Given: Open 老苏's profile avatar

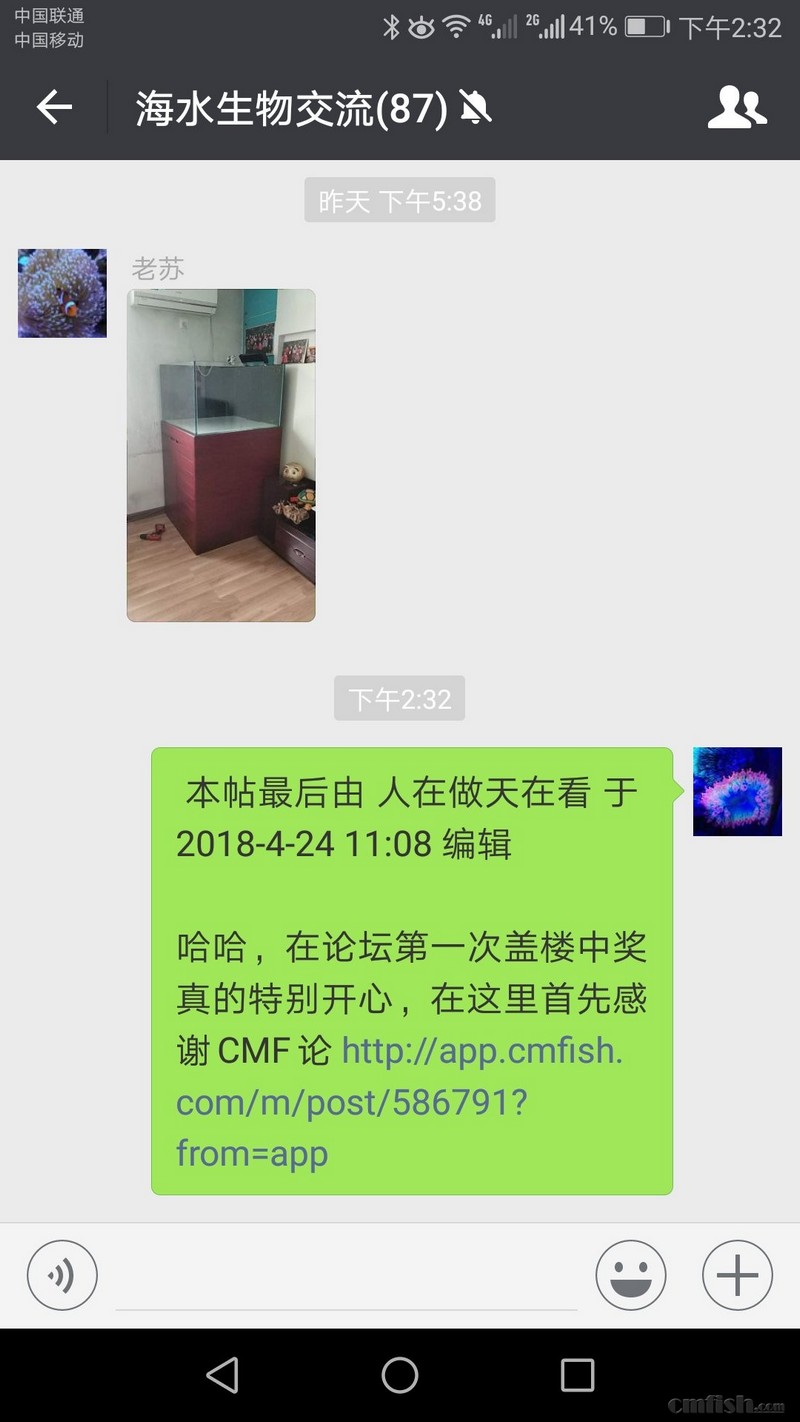Looking at the screenshot, I should point(62,293).
